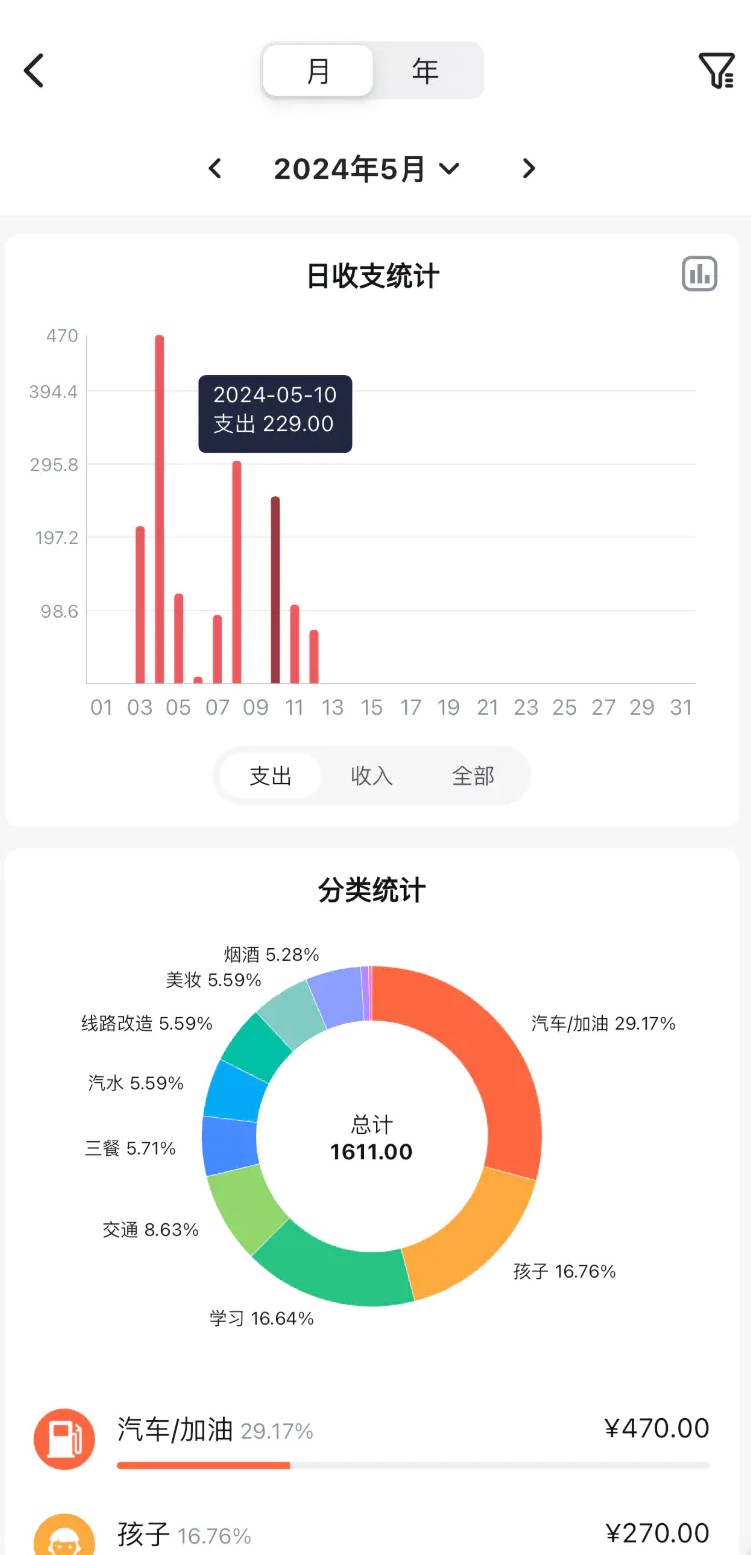751x1555 pixels.
Task: Go back using the top-left arrow
Action: tap(35, 71)
